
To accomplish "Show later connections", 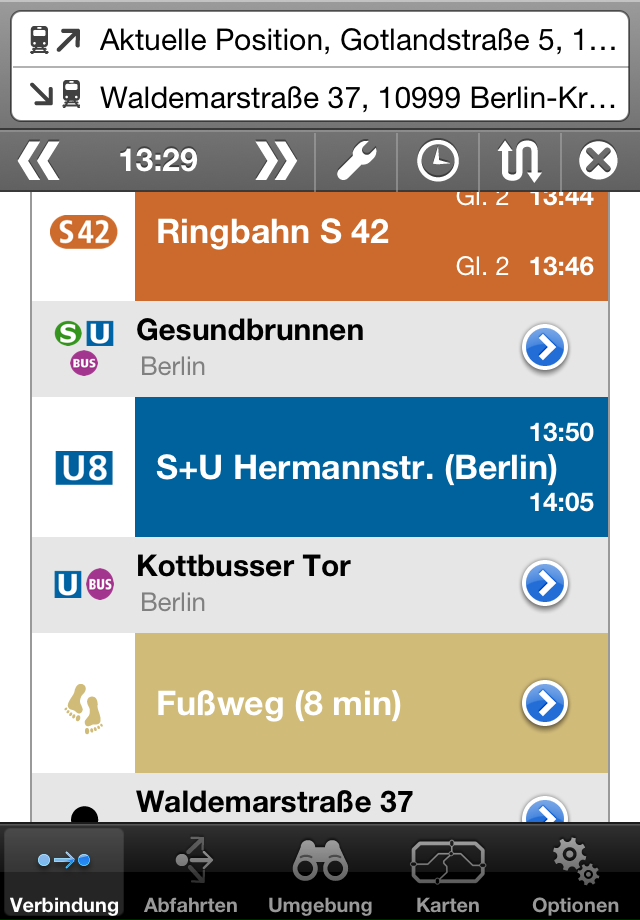I will pos(276,160).
